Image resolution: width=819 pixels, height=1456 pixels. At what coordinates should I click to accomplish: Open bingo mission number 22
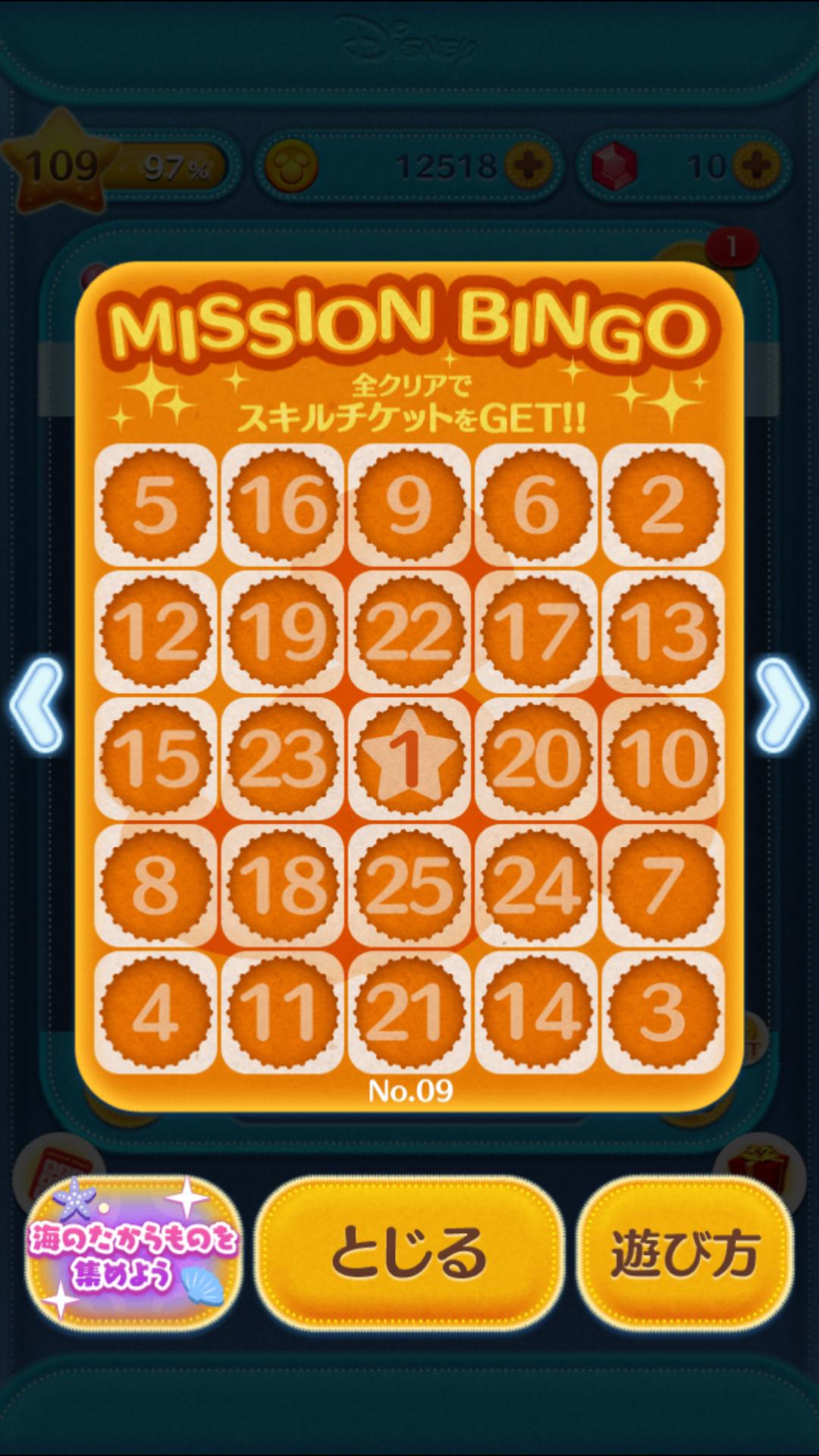pyautogui.click(x=409, y=632)
